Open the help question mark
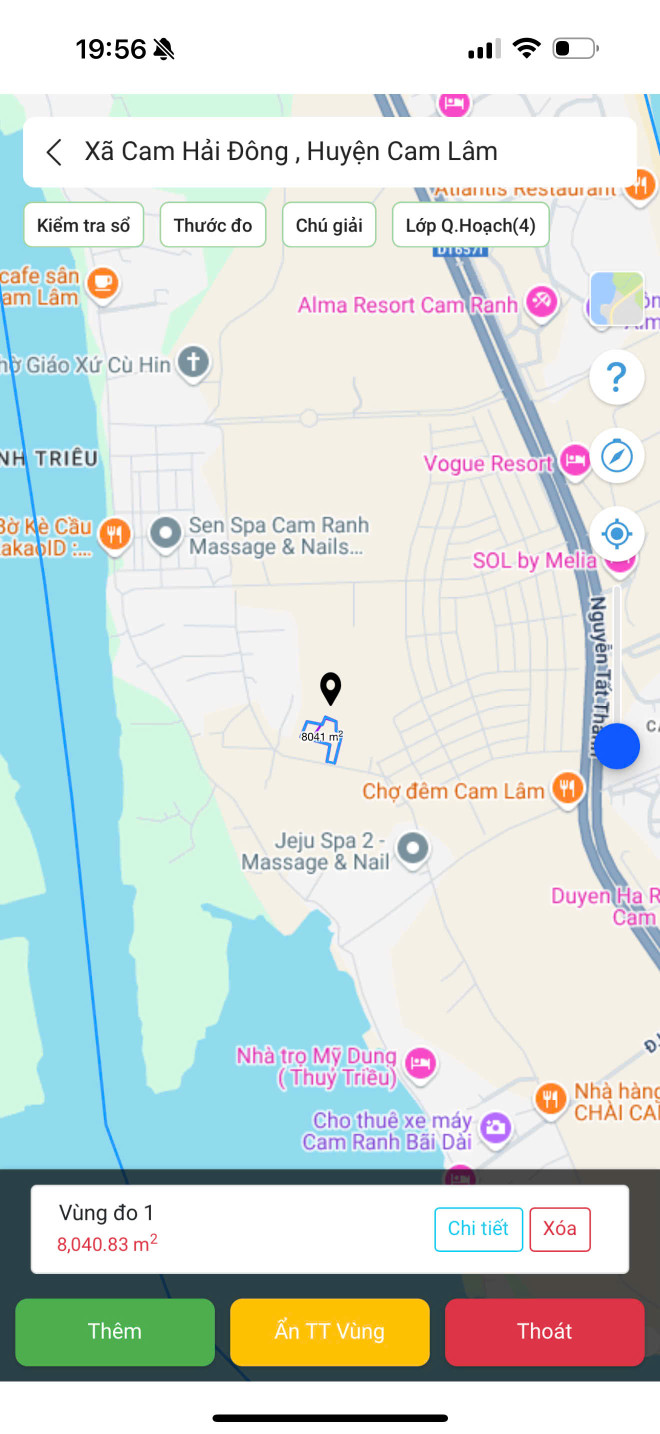 tap(616, 377)
